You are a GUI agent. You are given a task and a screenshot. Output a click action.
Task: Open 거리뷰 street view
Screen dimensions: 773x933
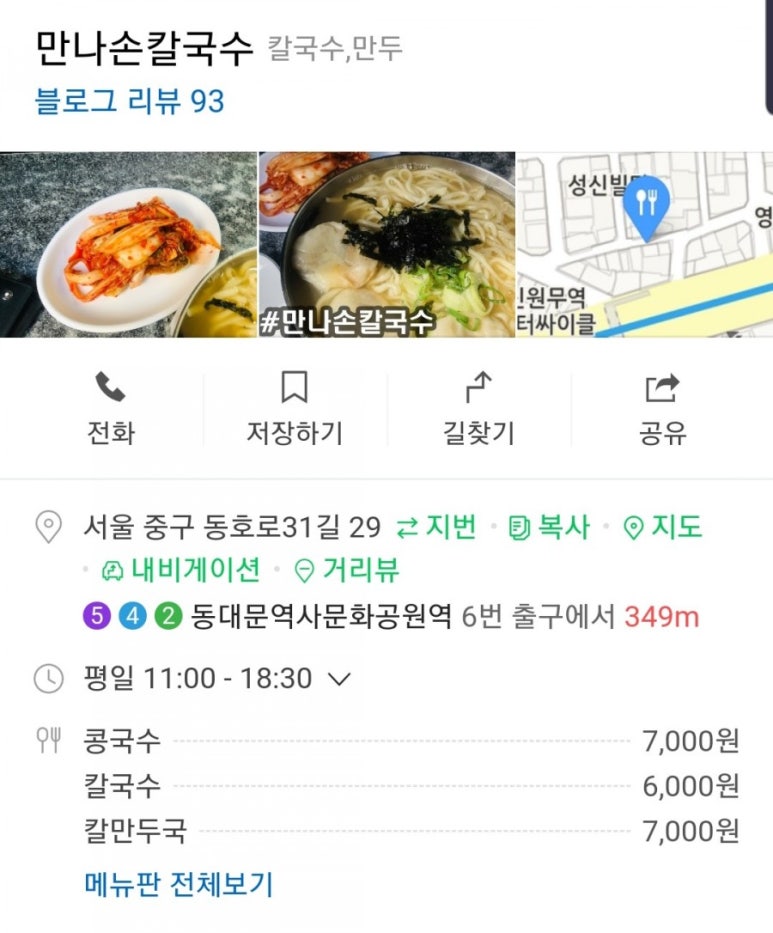[348, 570]
